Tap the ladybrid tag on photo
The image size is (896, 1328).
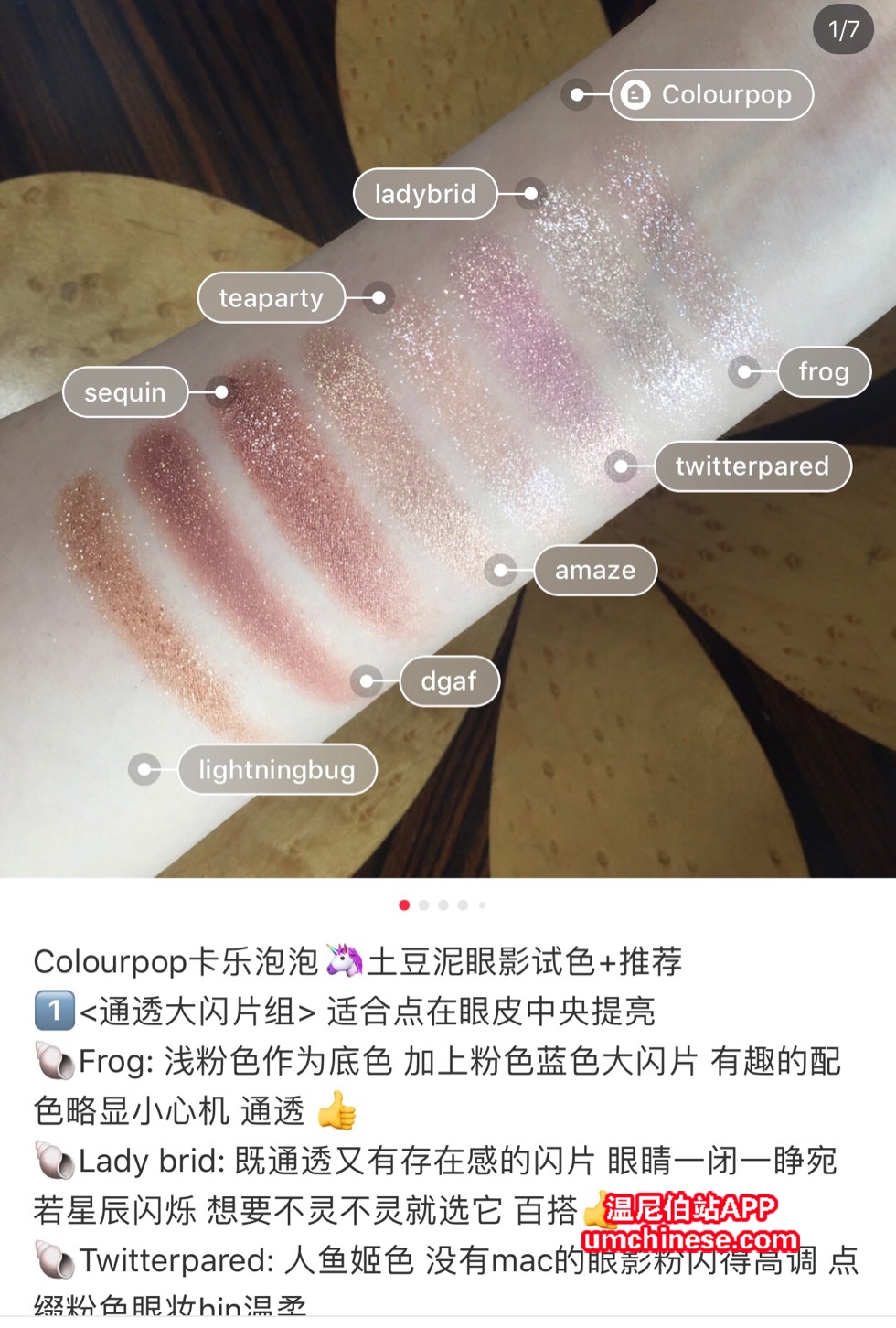424,194
